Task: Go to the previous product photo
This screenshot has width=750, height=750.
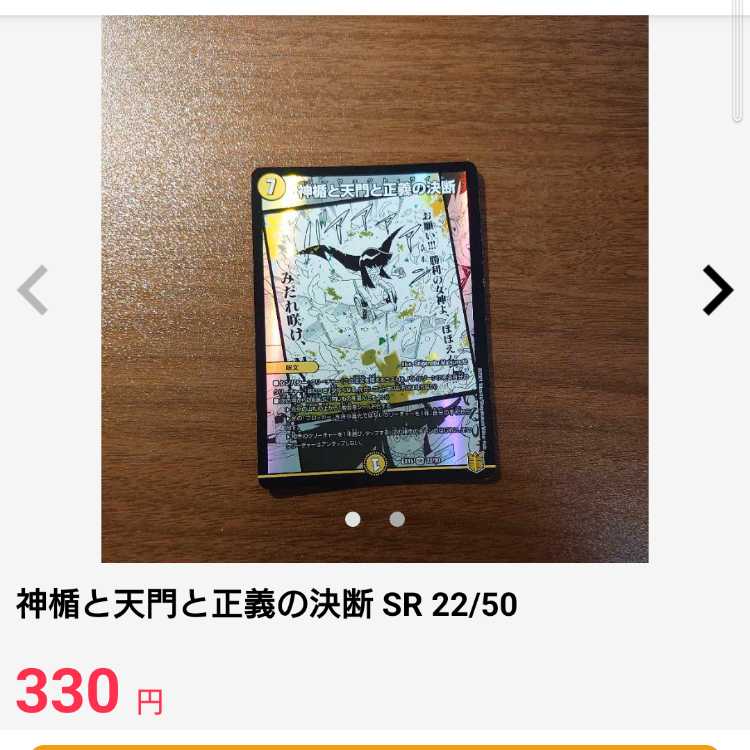Action: tap(33, 290)
